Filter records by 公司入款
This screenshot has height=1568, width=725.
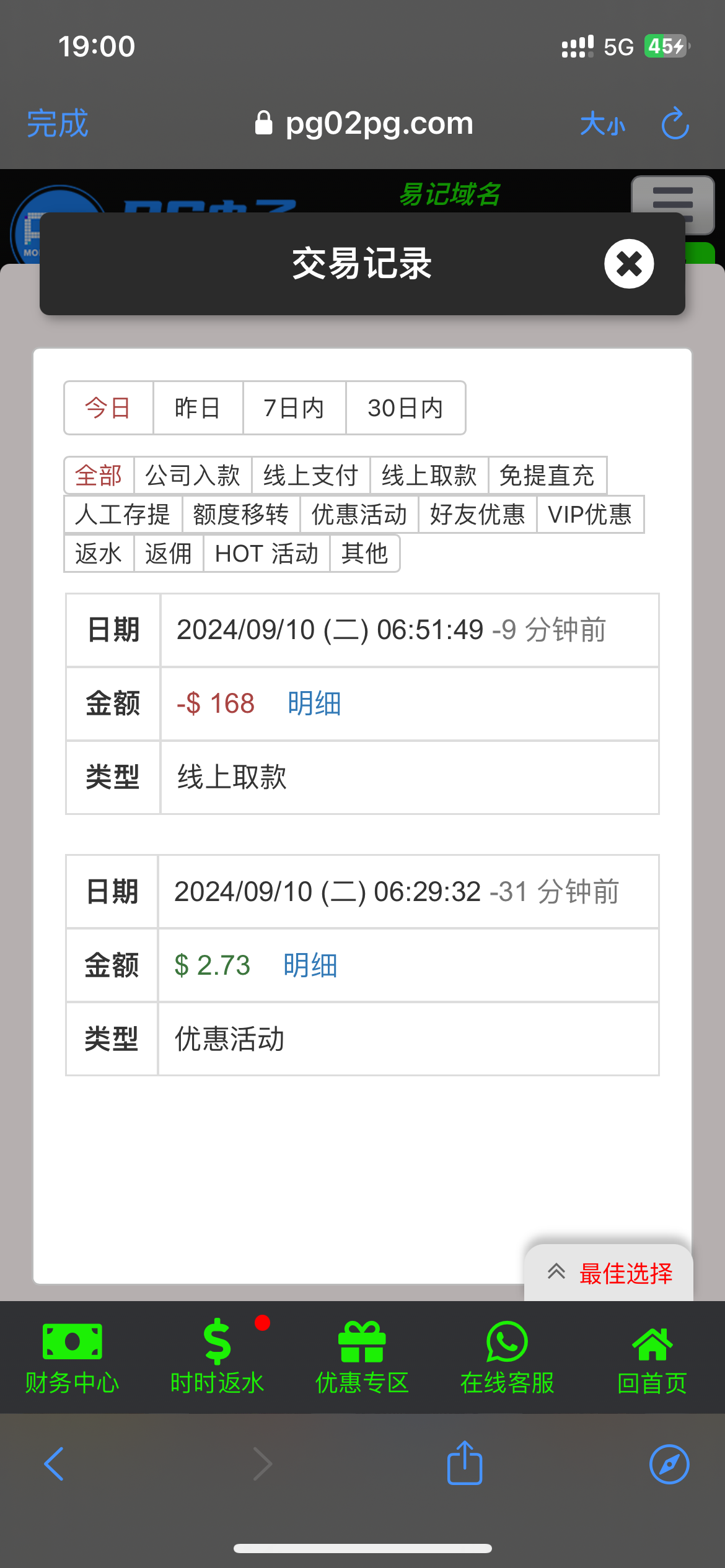(x=193, y=476)
